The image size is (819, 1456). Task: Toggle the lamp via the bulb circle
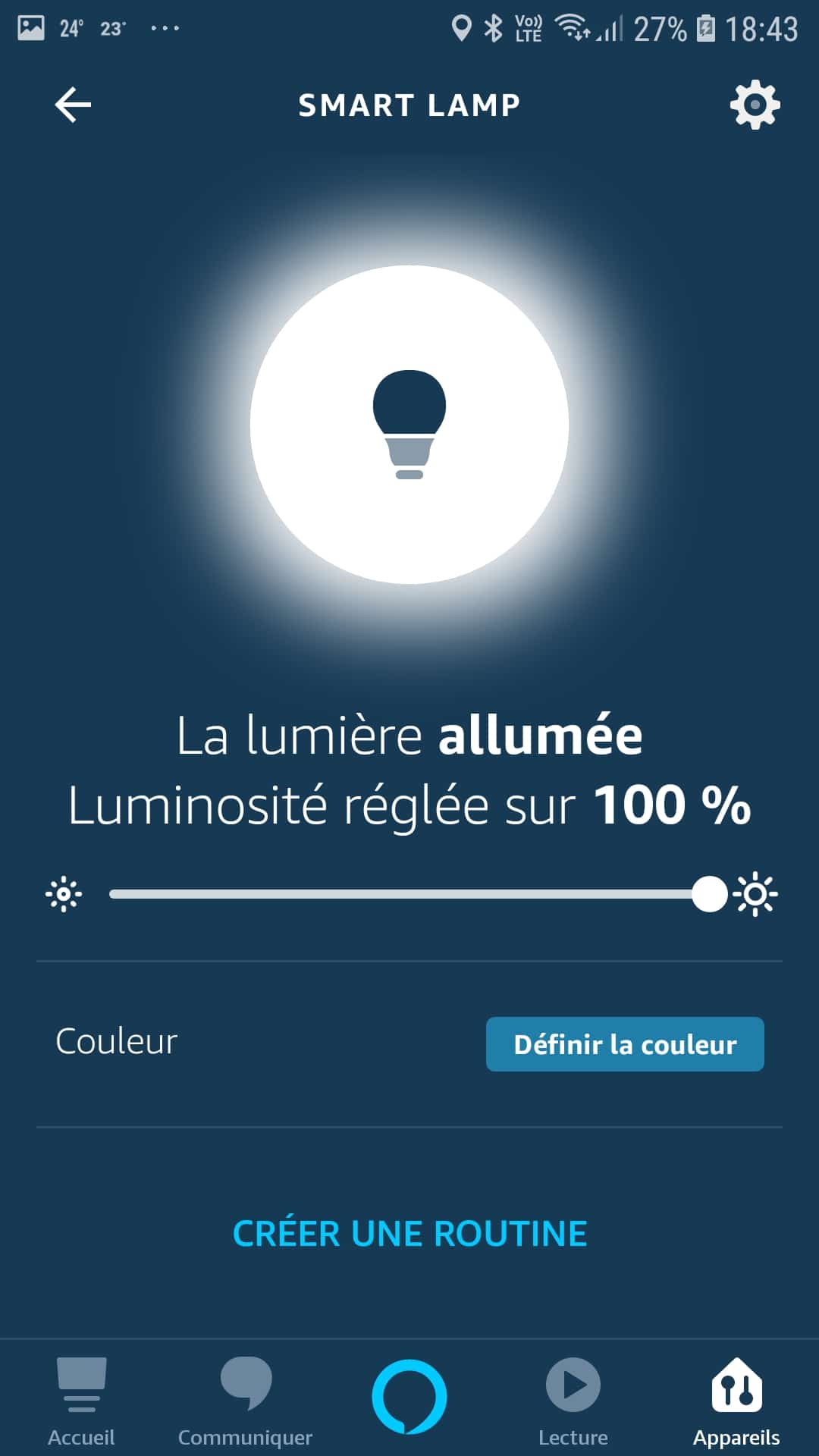coord(409,425)
